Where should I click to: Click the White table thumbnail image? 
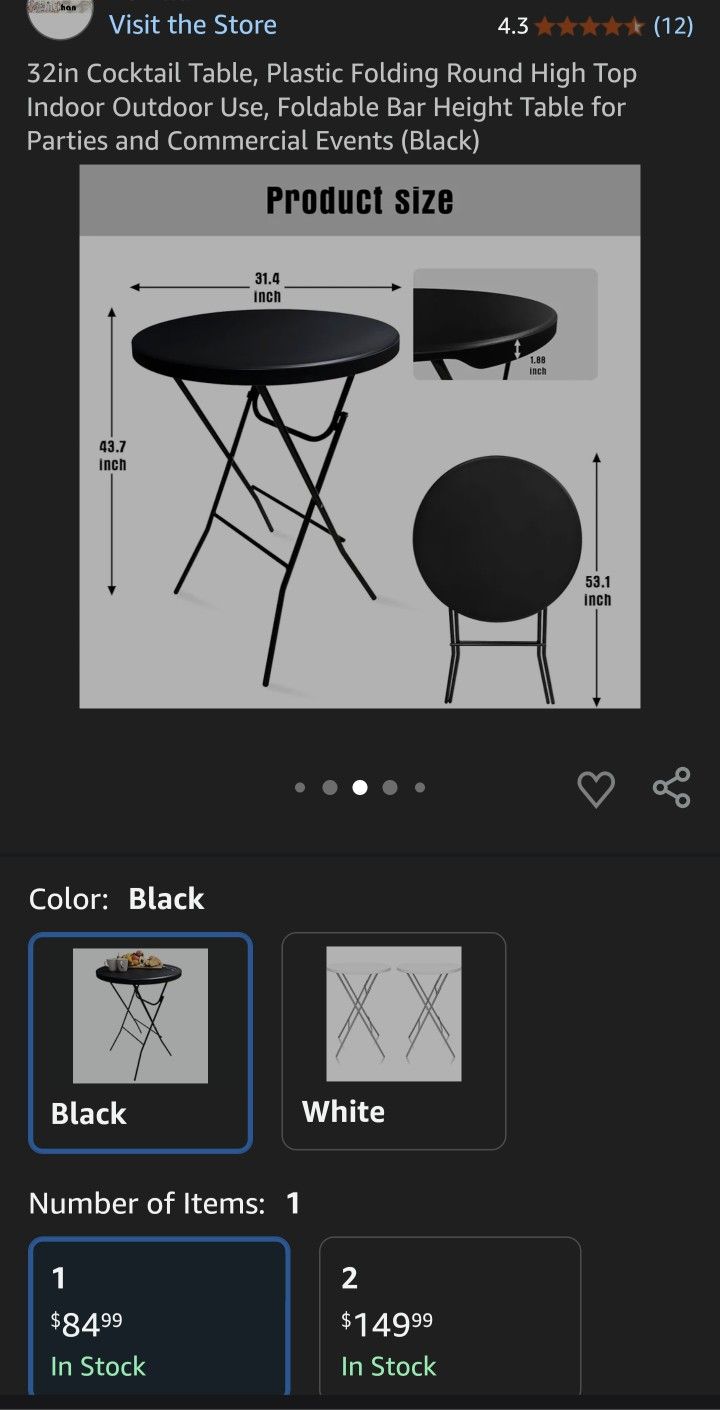click(x=394, y=1014)
